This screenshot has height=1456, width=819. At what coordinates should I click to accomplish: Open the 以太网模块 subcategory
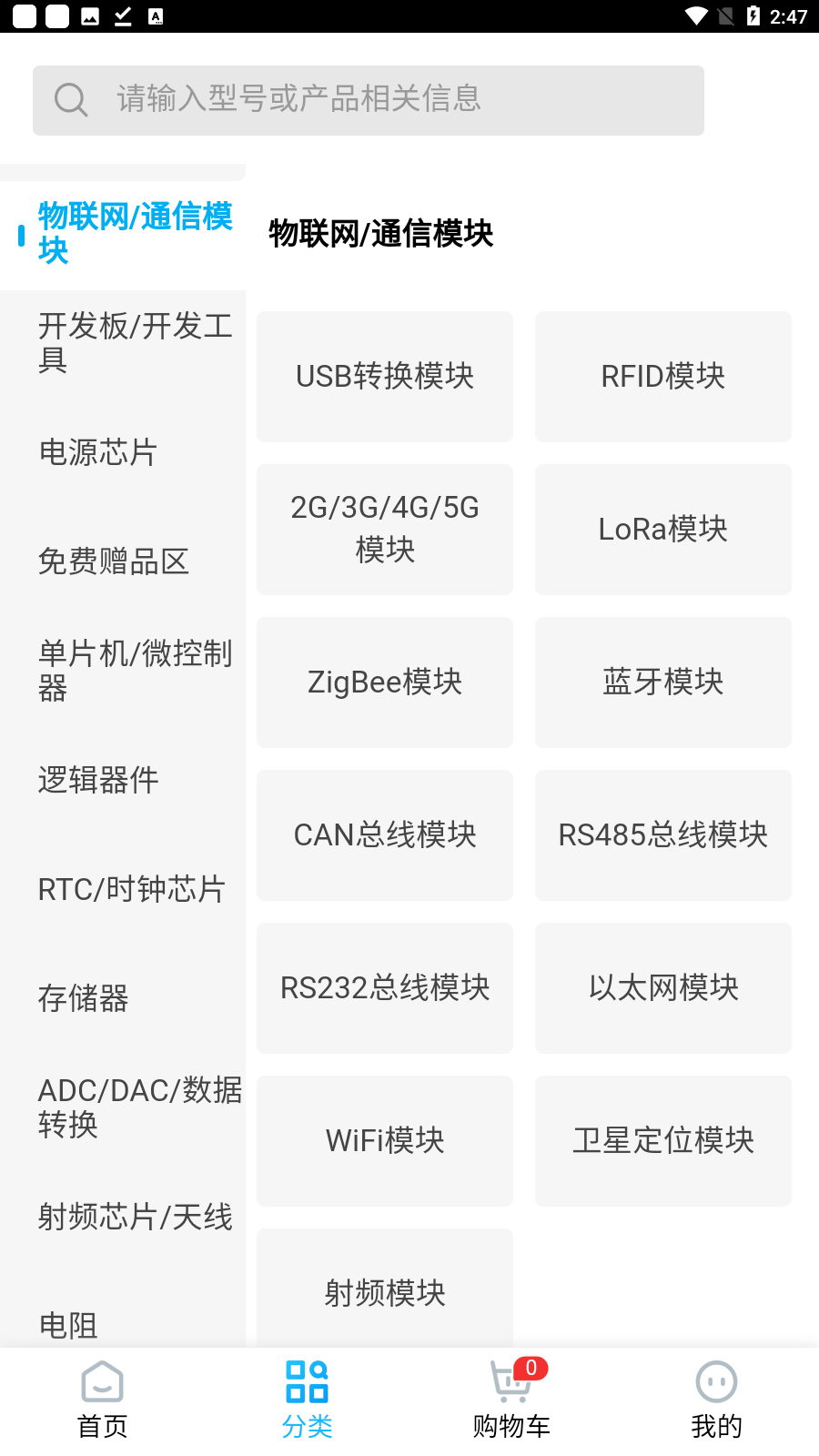tap(663, 988)
